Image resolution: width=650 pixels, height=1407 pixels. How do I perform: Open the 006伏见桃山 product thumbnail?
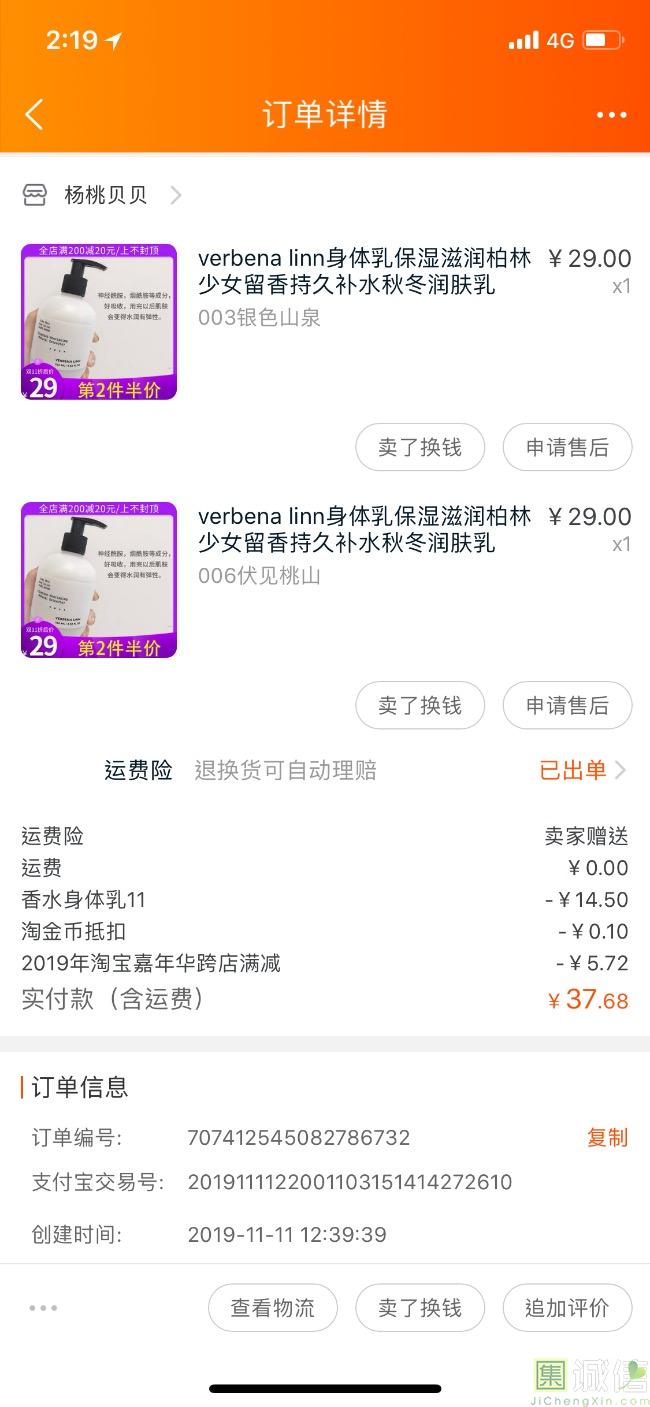[x=99, y=580]
